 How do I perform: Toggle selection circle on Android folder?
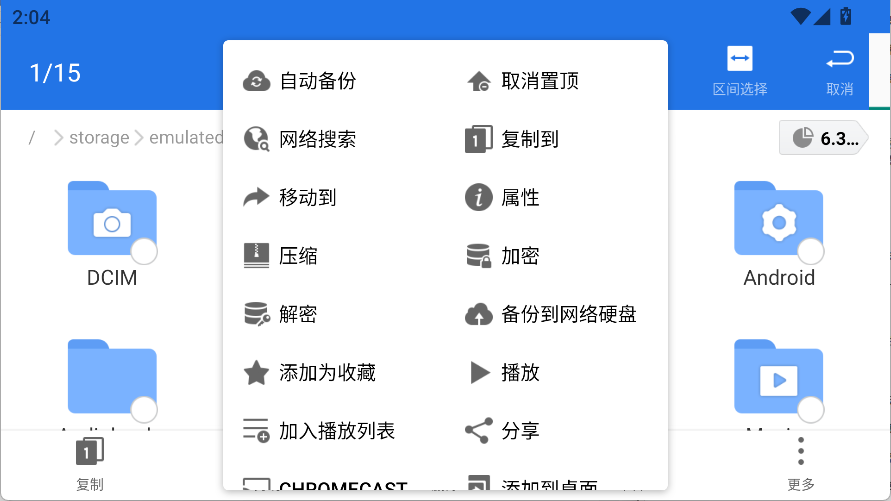810,251
